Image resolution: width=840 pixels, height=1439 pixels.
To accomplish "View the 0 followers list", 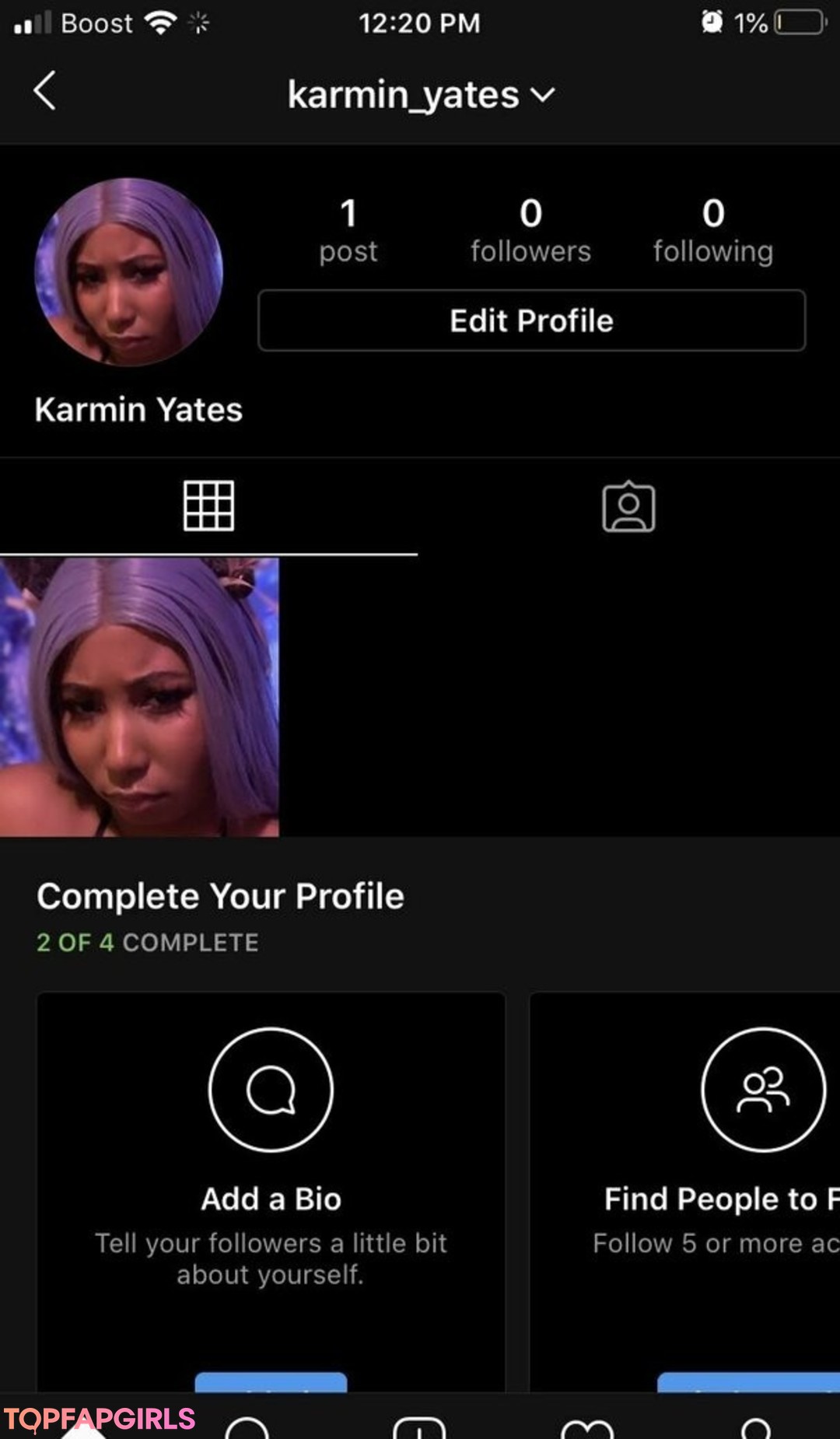I will coord(530,230).
